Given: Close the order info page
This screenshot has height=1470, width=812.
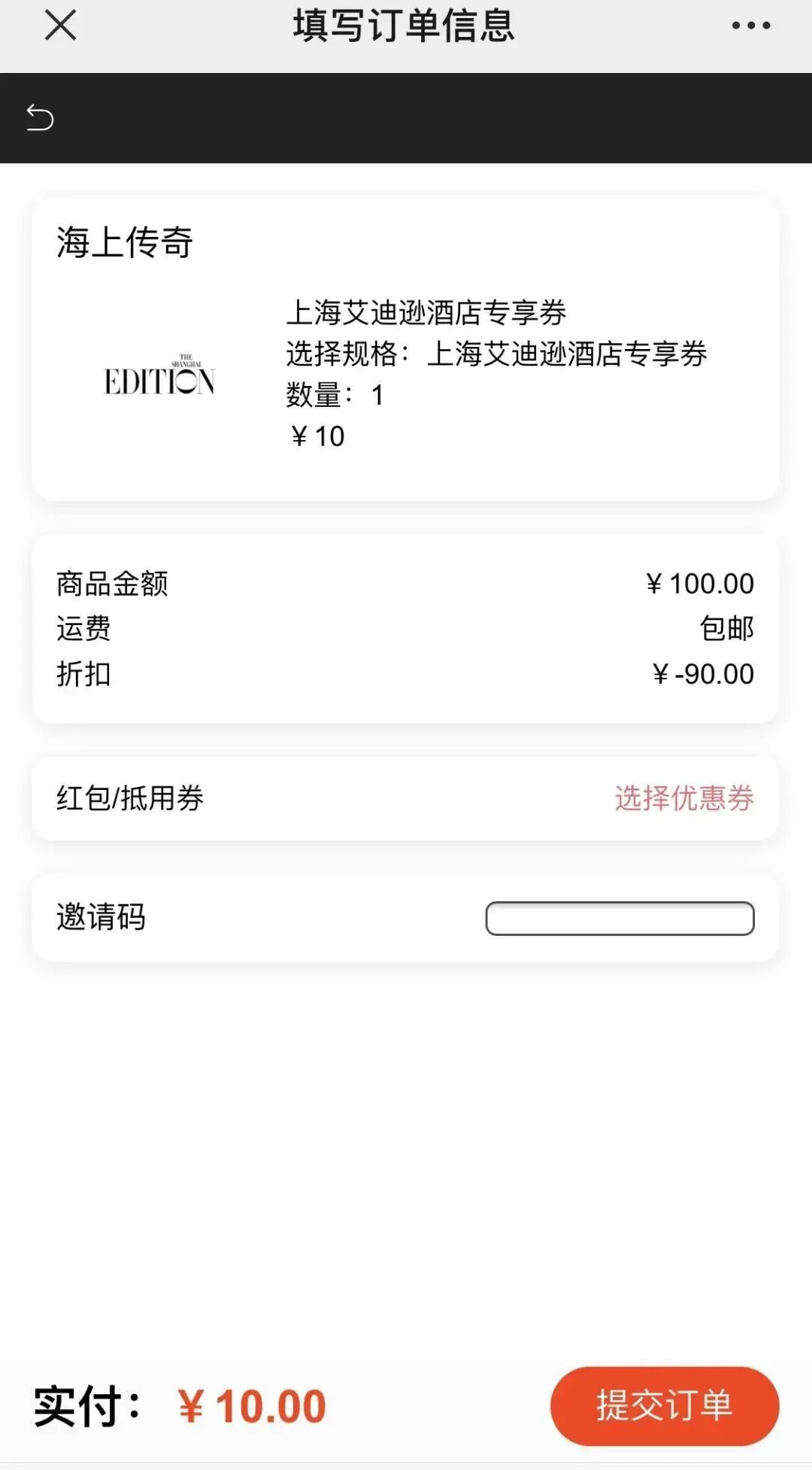Looking at the screenshot, I should (x=60, y=26).
